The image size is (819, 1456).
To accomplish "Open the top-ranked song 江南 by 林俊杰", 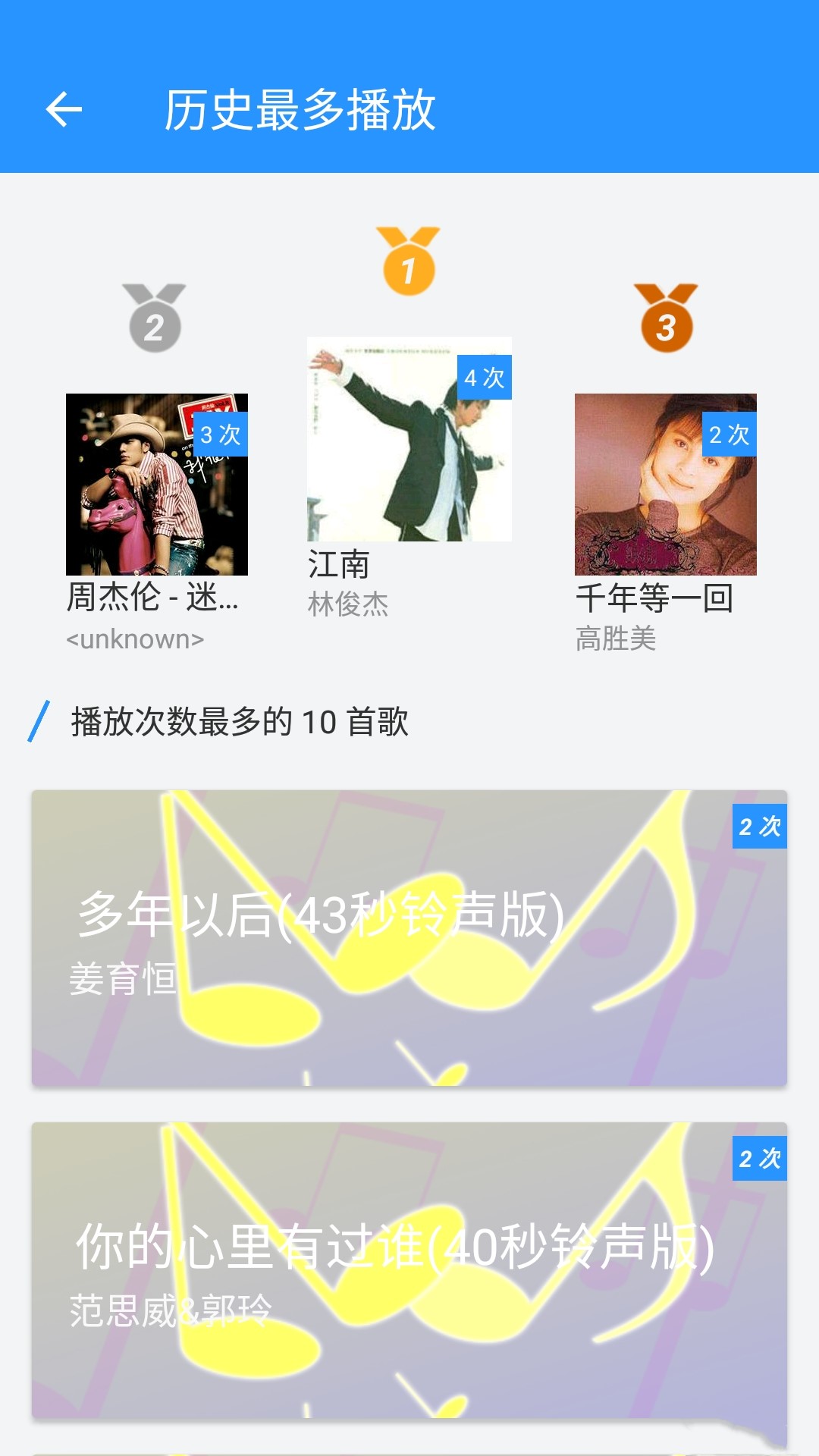I will tap(409, 440).
